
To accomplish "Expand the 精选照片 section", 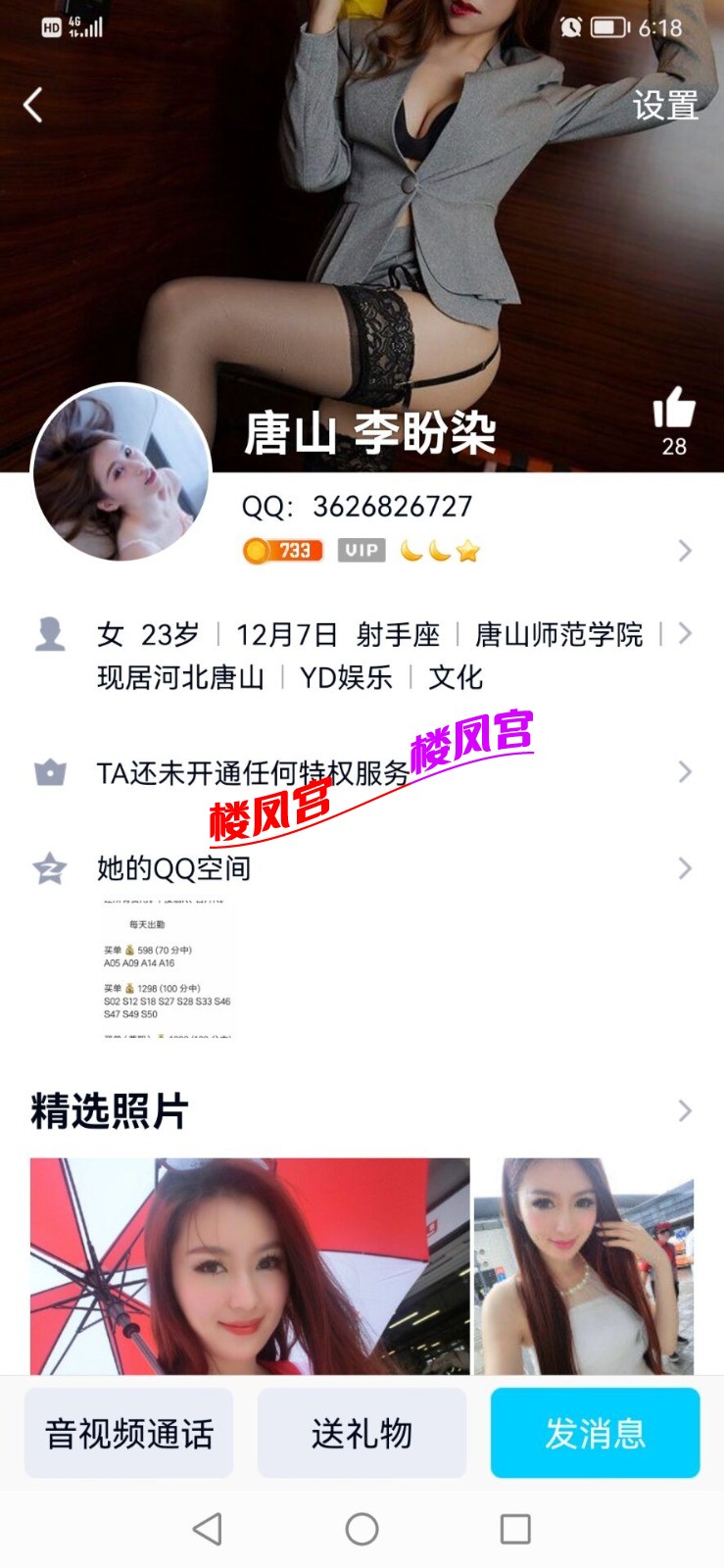I will 684,1110.
